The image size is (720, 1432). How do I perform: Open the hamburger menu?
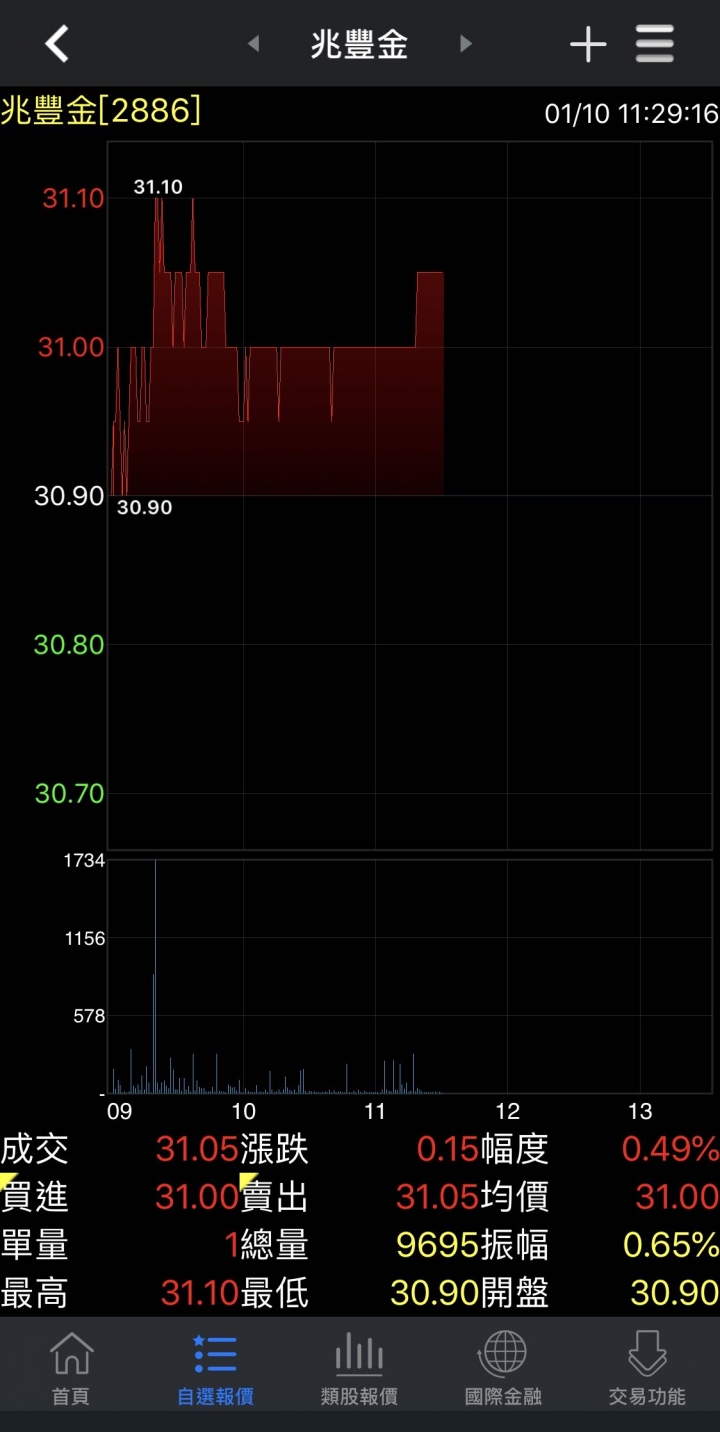pyautogui.click(x=655, y=44)
